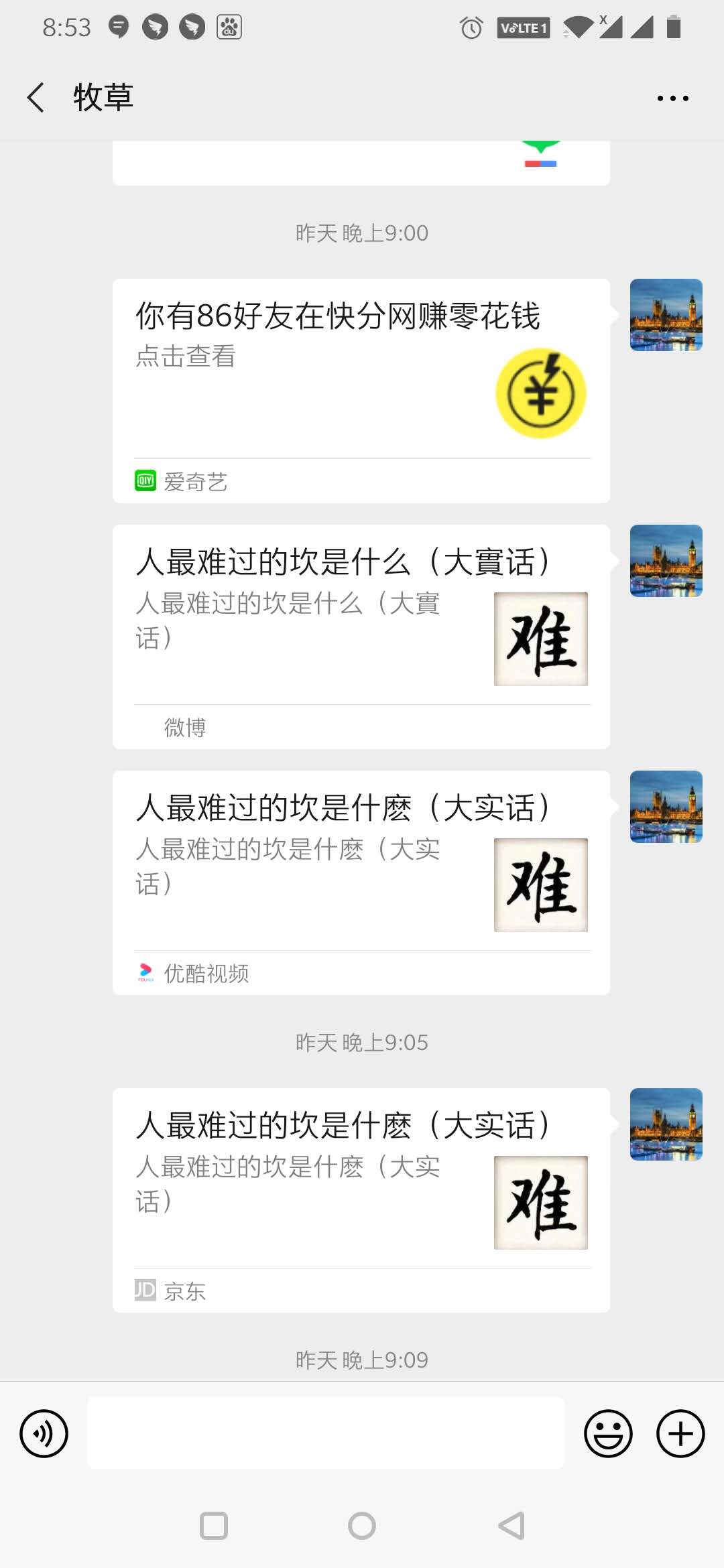This screenshot has height=1568, width=724.
Task: Click the JD logo on the bottom card
Action: tap(144, 1291)
